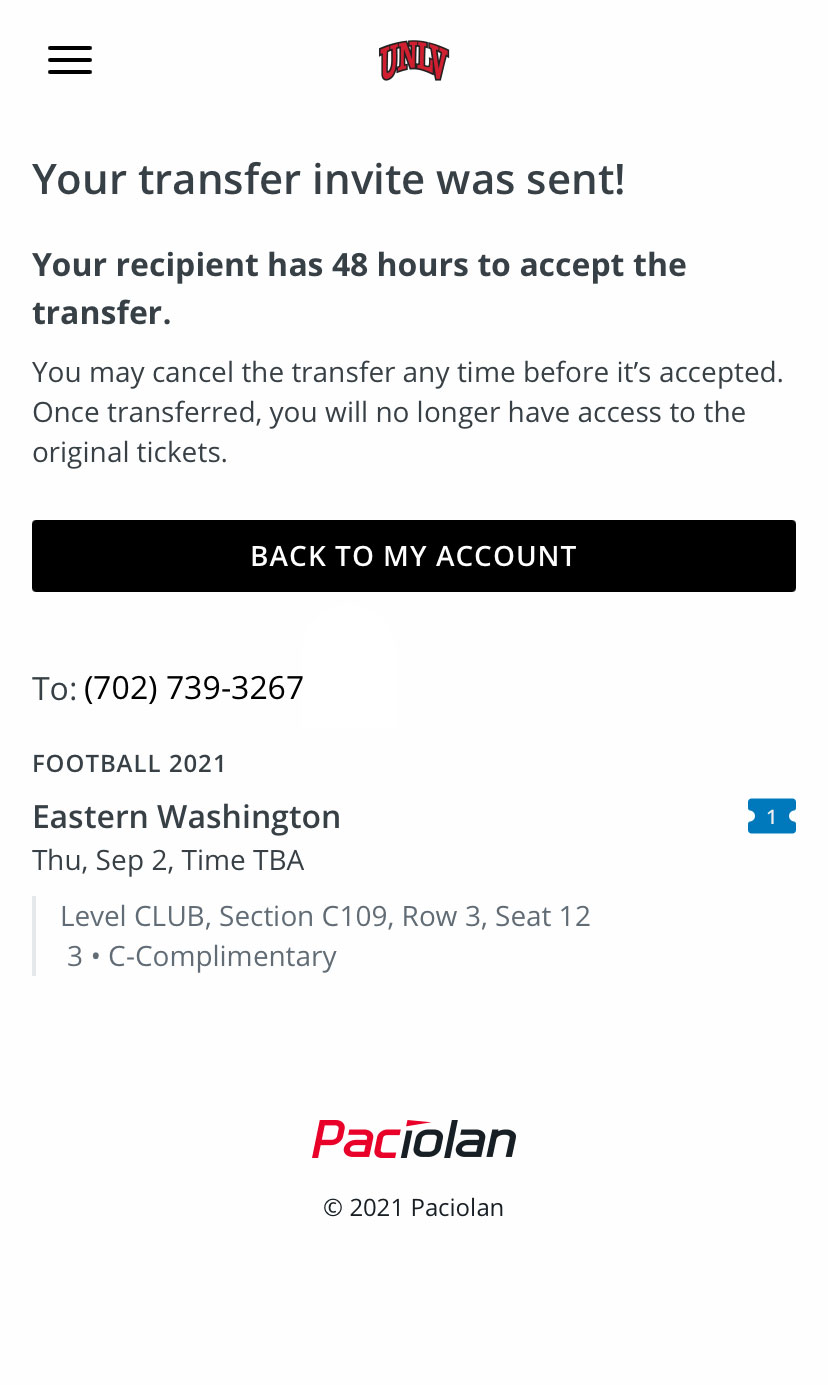The height and width of the screenshot is (1385, 828).
Task: Tap Back to My Account button
Action: pyautogui.click(x=414, y=556)
